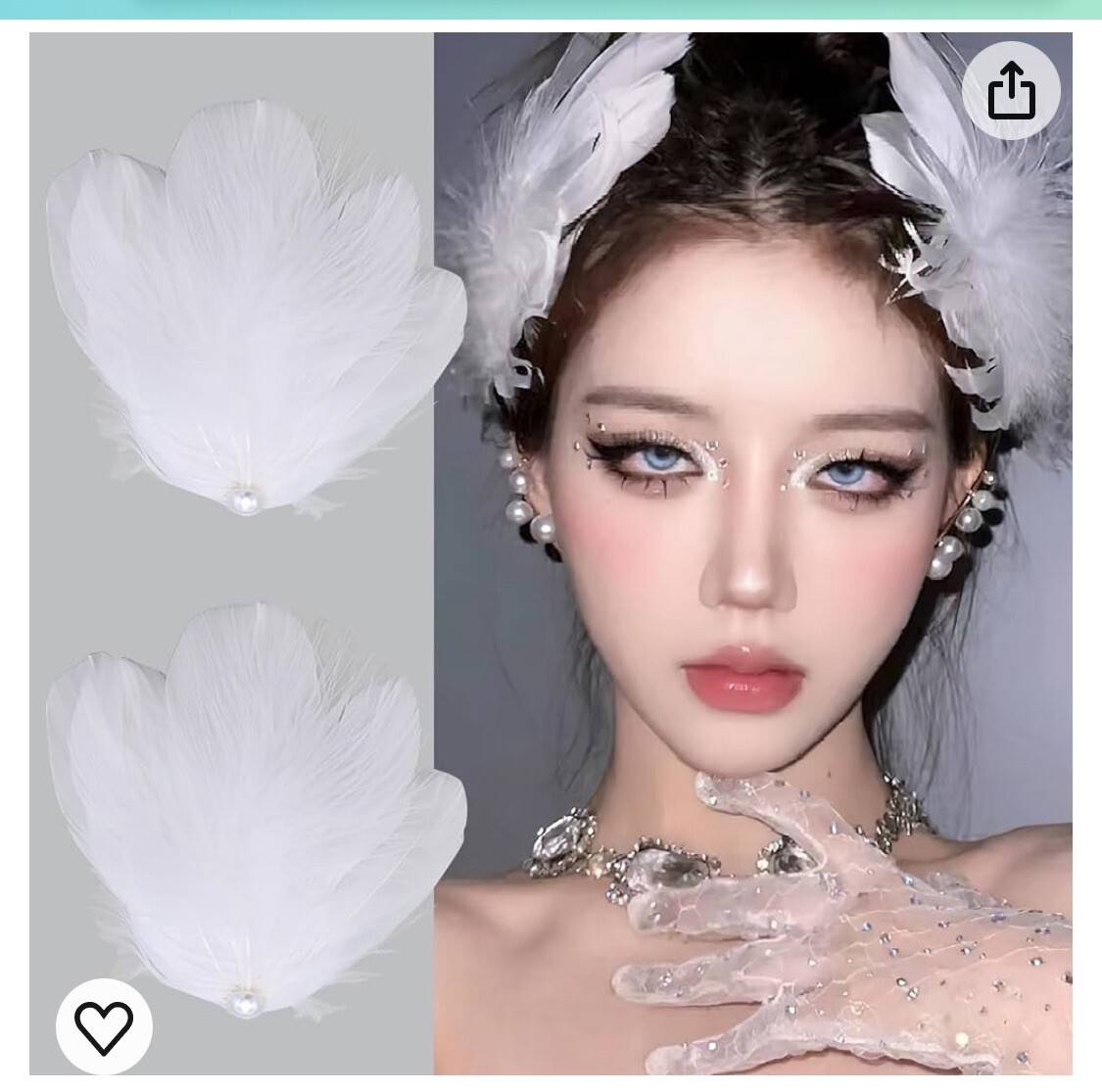This screenshot has width=1102, height=1092.
Task: Add the product to favorites with the heart
Action: (104, 1026)
